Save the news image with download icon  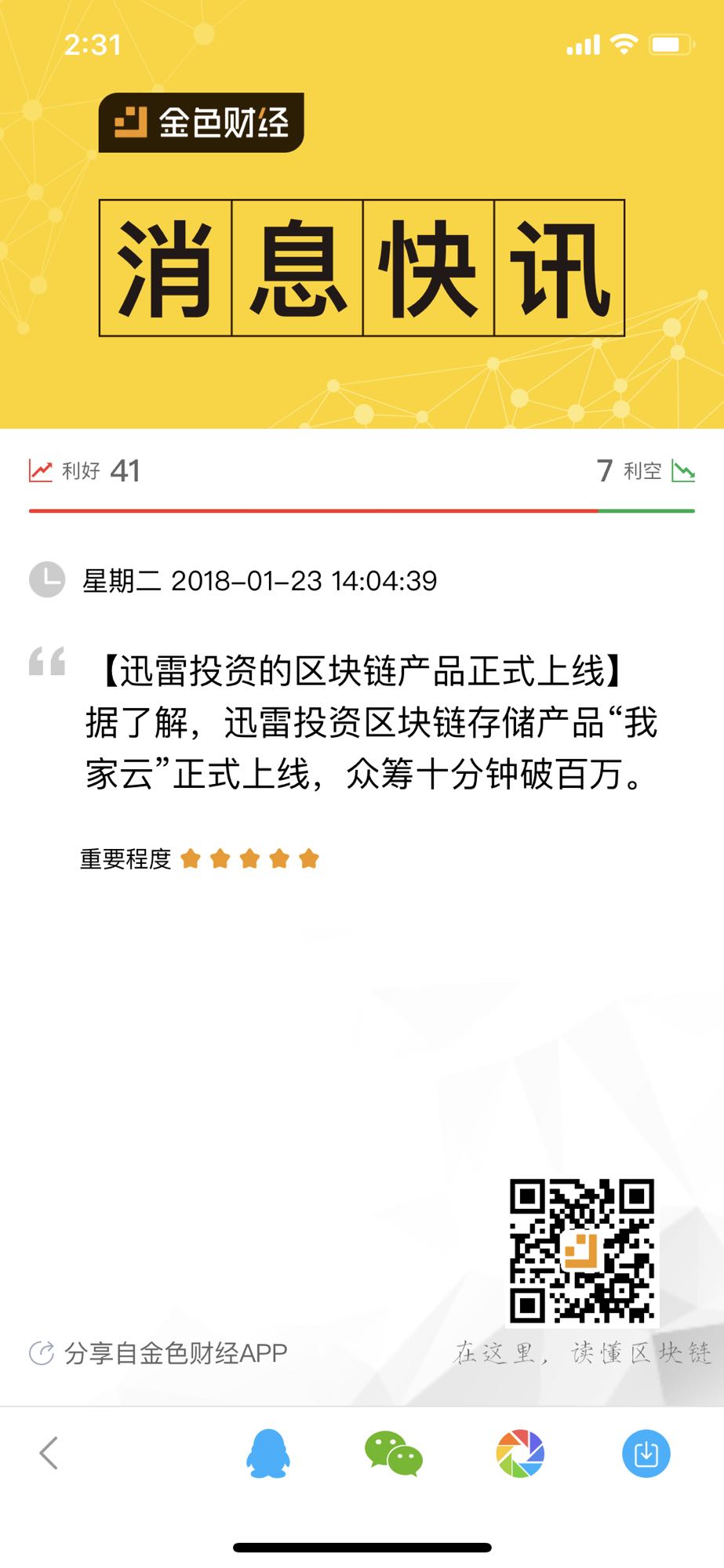[646, 1453]
